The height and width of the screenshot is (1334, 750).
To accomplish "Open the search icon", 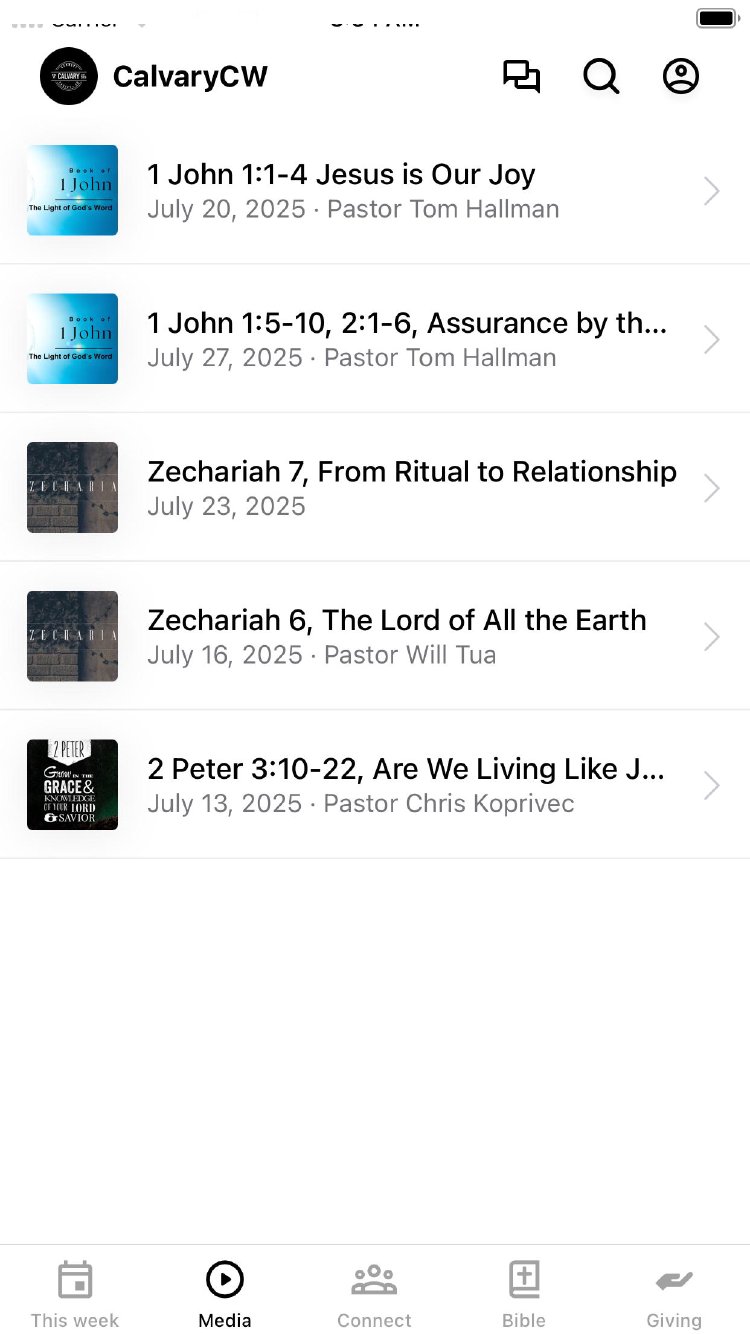I will 601,77.
